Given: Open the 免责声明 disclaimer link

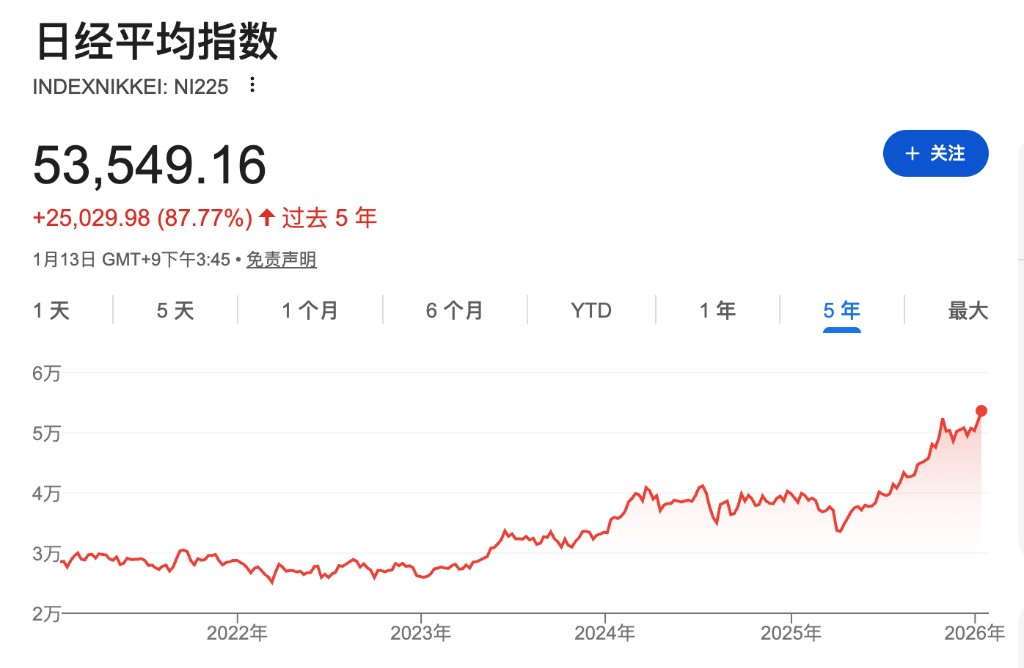Looking at the screenshot, I should pos(281,260).
